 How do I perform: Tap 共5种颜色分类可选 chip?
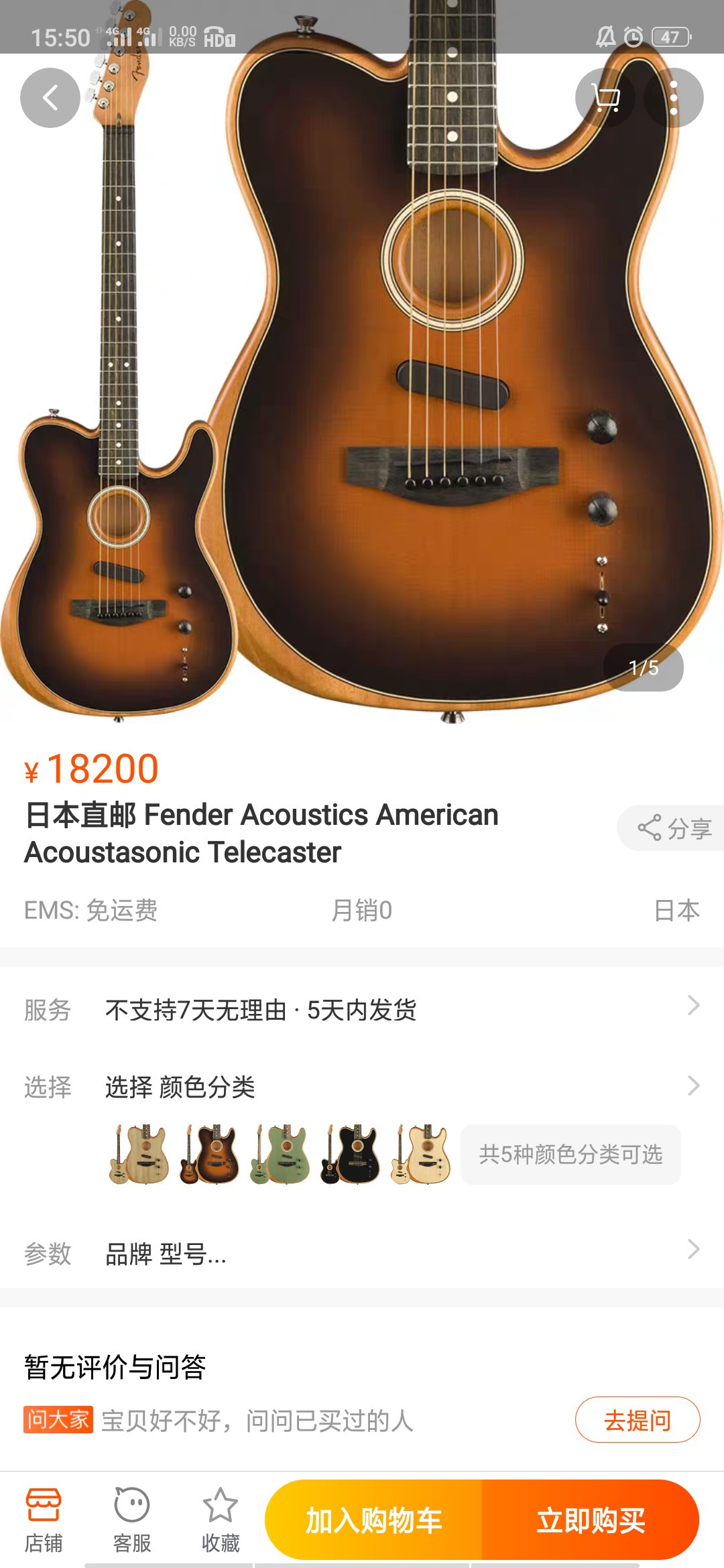(570, 1154)
